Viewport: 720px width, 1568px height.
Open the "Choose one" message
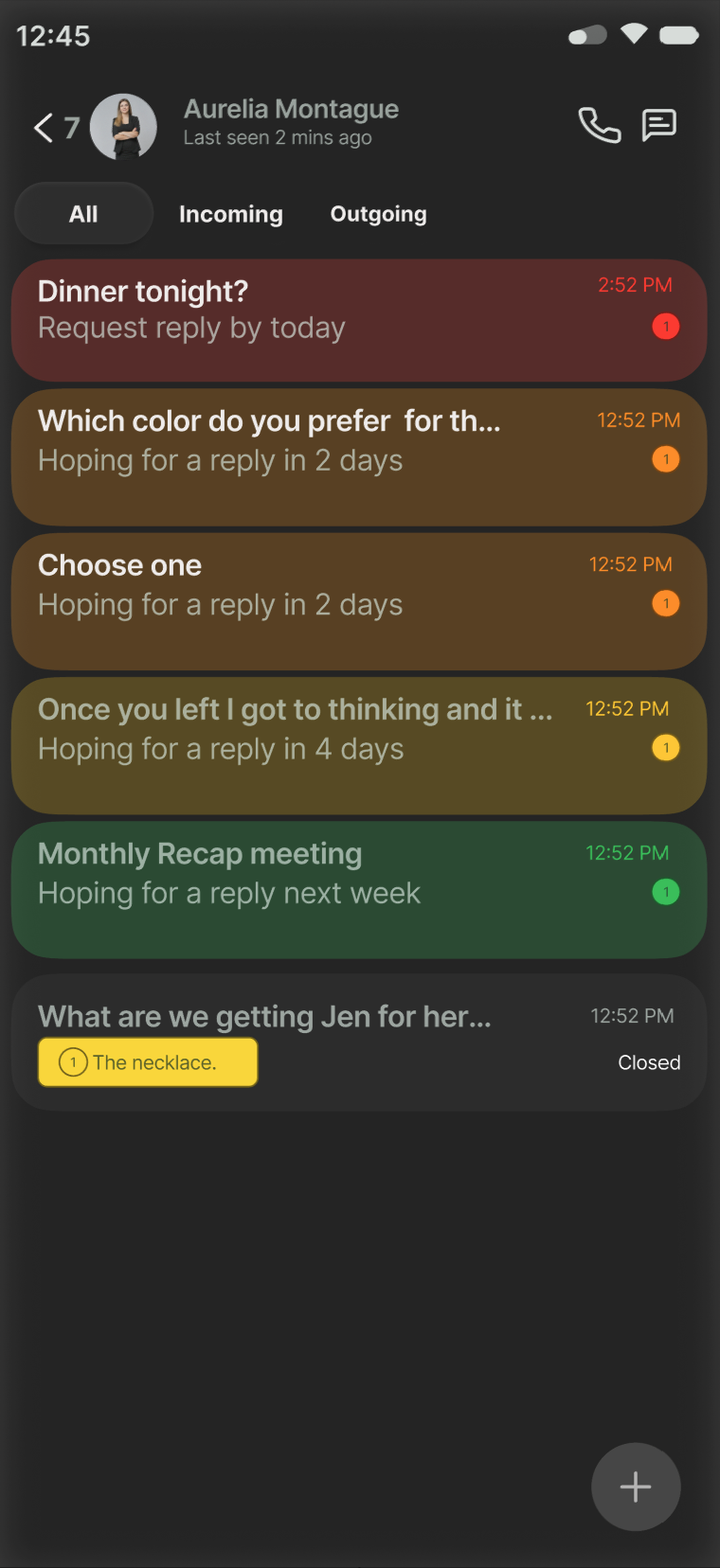(359, 601)
